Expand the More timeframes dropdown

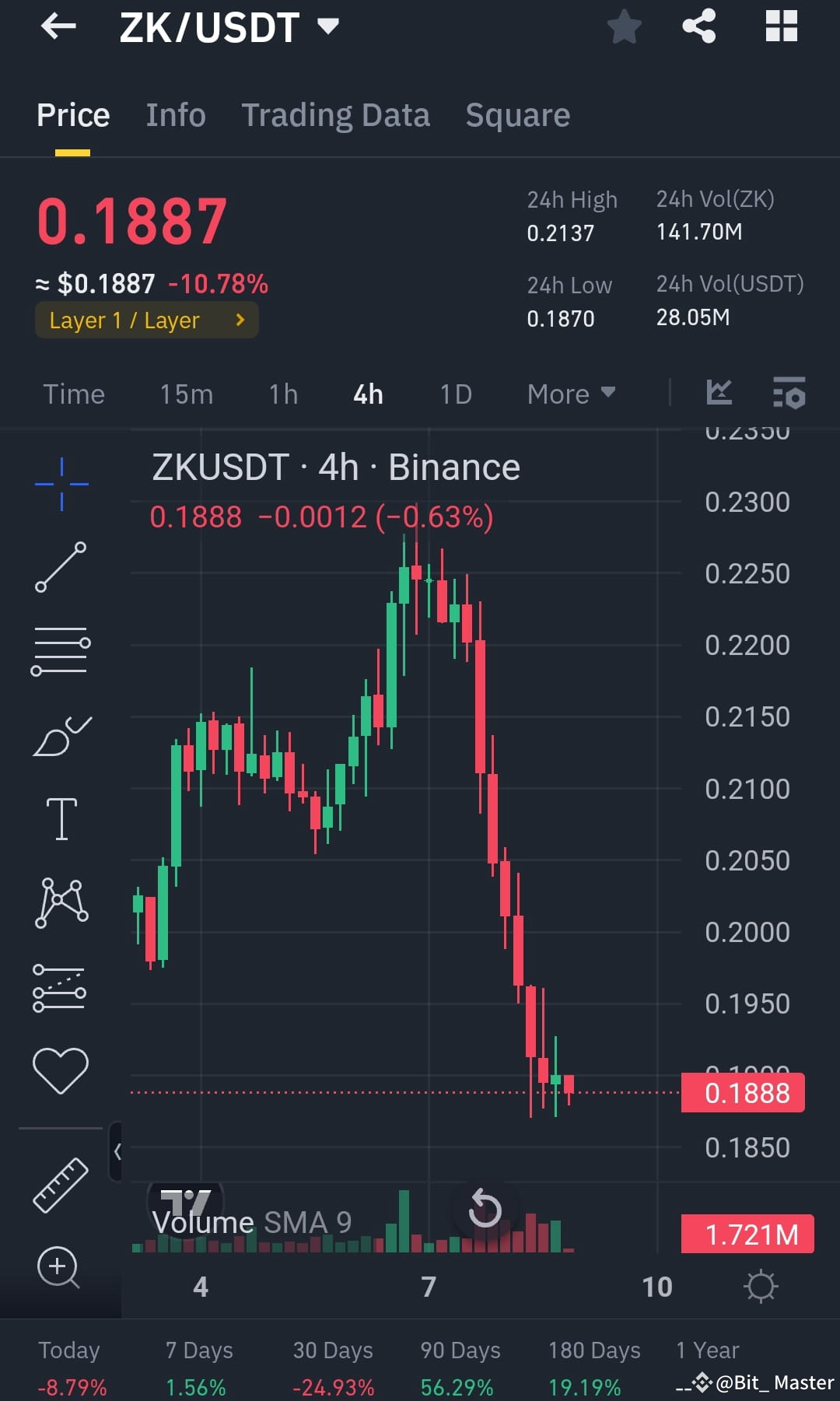(x=570, y=394)
